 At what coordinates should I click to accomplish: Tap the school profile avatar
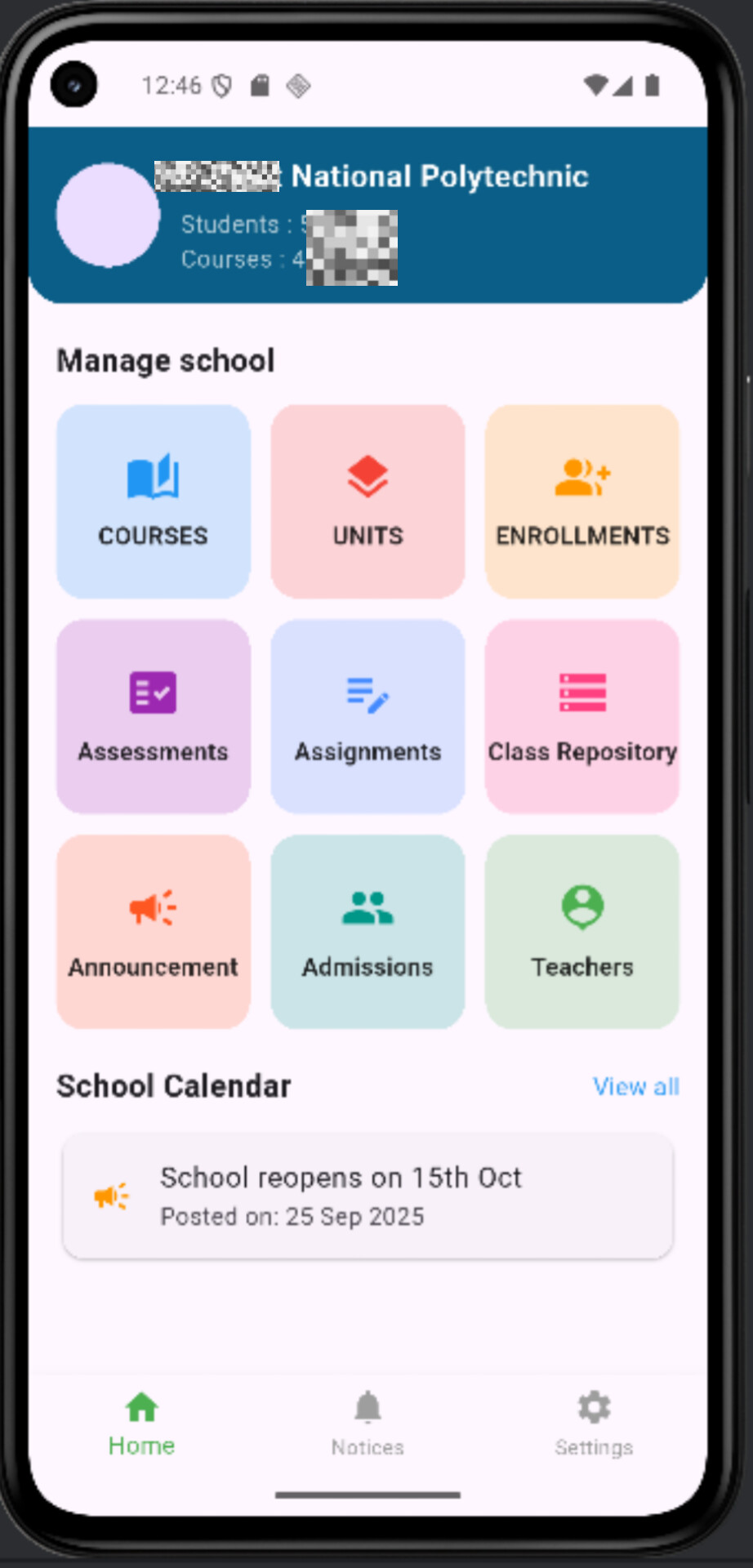tap(108, 215)
